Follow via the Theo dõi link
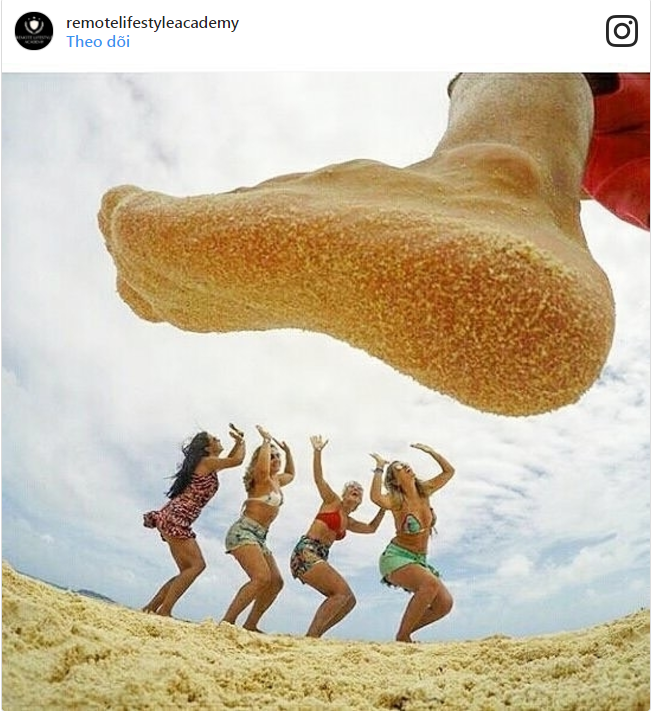651x711 pixels. (98, 42)
